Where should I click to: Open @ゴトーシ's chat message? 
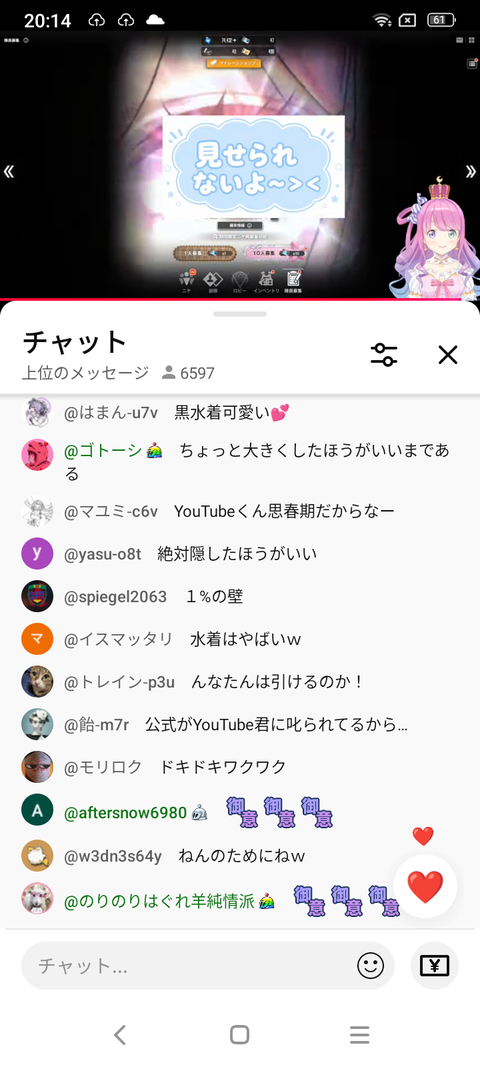(240, 461)
